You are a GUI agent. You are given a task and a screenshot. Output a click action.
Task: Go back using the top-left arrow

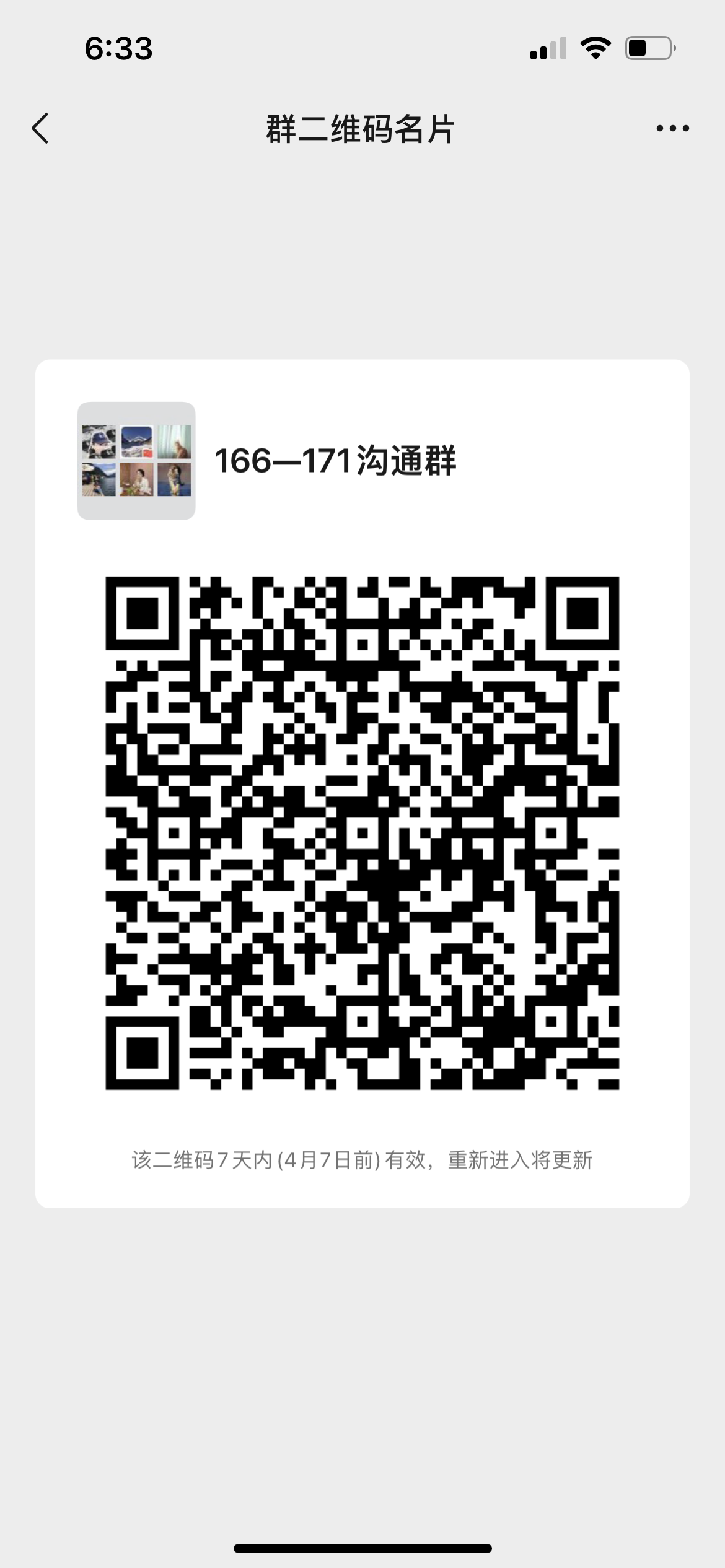40,129
